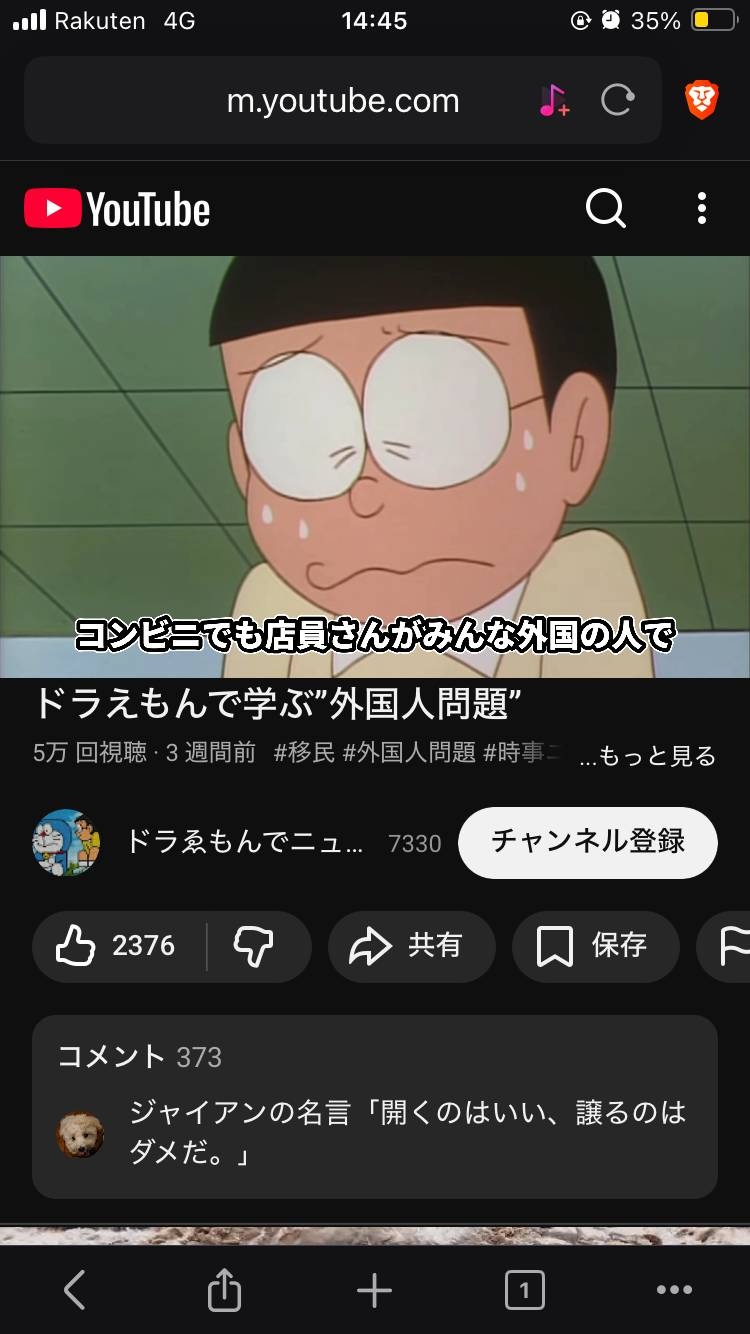The image size is (750, 1334).
Task: Reload the page
Action: point(617,100)
